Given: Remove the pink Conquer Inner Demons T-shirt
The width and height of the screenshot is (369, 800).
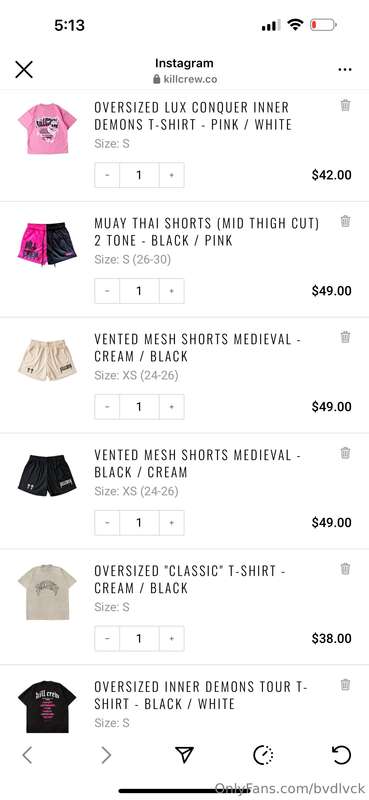Looking at the screenshot, I should click(x=346, y=106).
